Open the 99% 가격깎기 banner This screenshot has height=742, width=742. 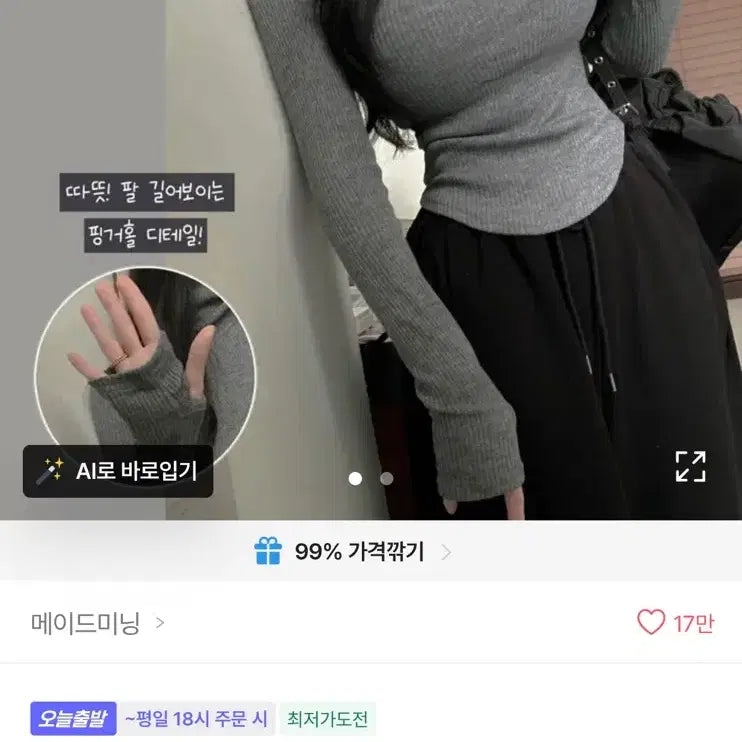coord(353,552)
